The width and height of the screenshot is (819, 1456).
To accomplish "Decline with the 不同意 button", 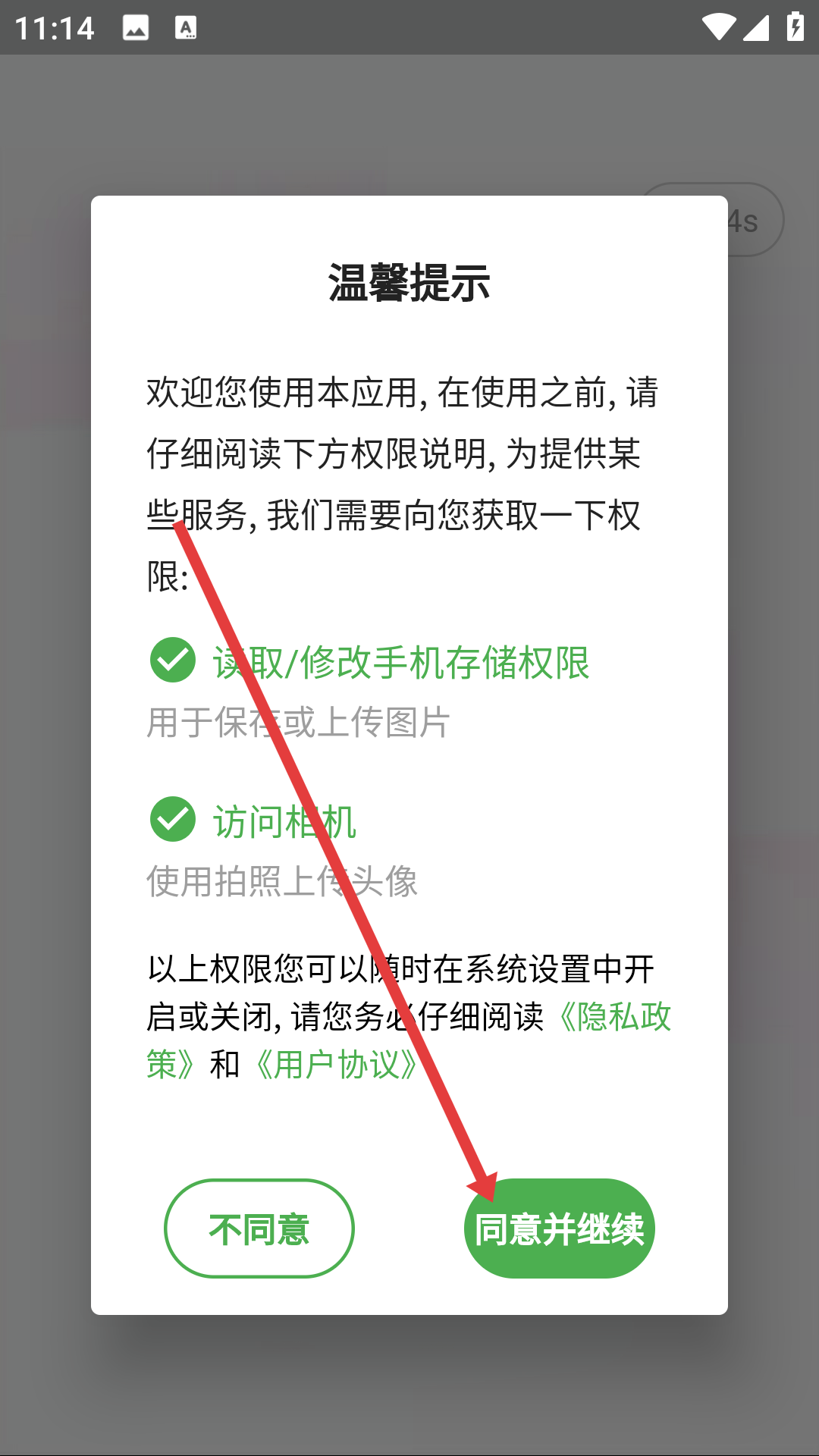I will pyautogui.click(x=259, y=1228).
